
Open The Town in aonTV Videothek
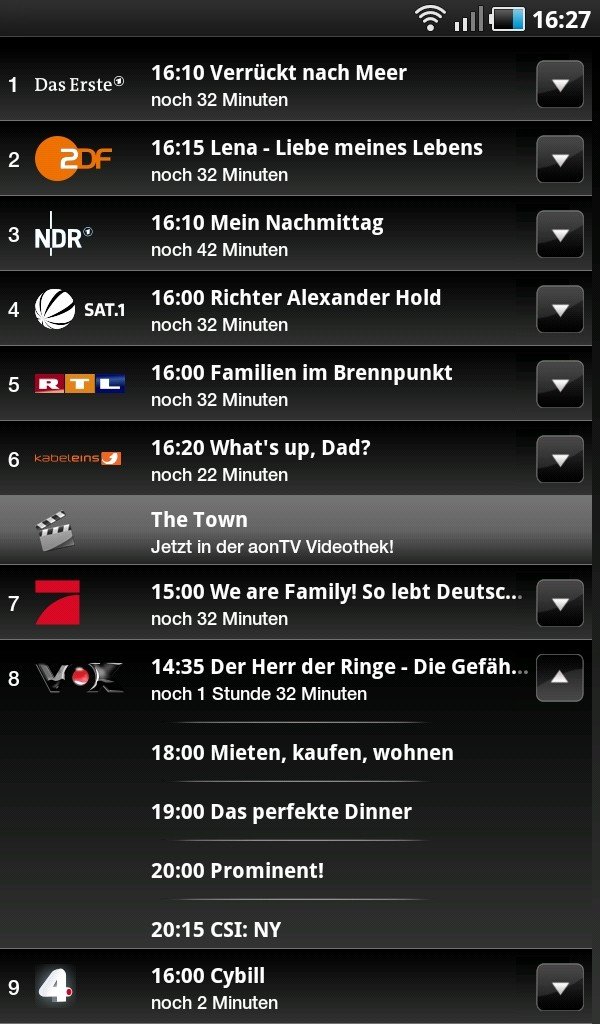(296, 532)
